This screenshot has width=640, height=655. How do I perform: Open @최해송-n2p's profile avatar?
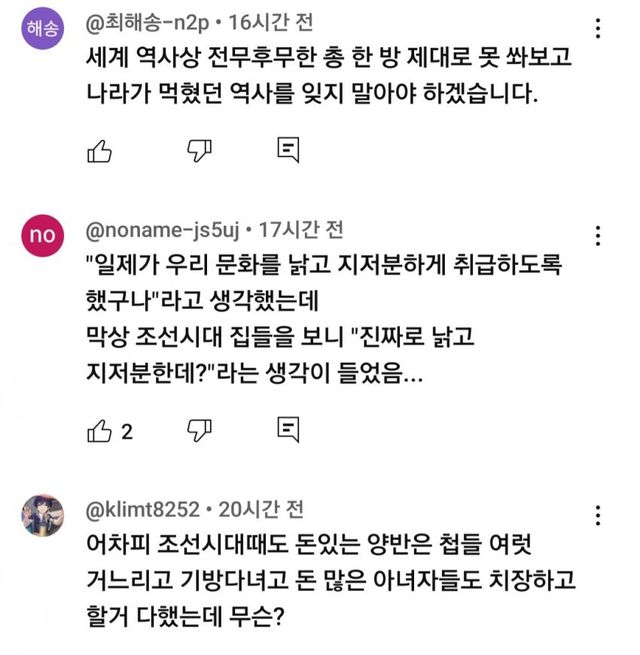point(43,31)
